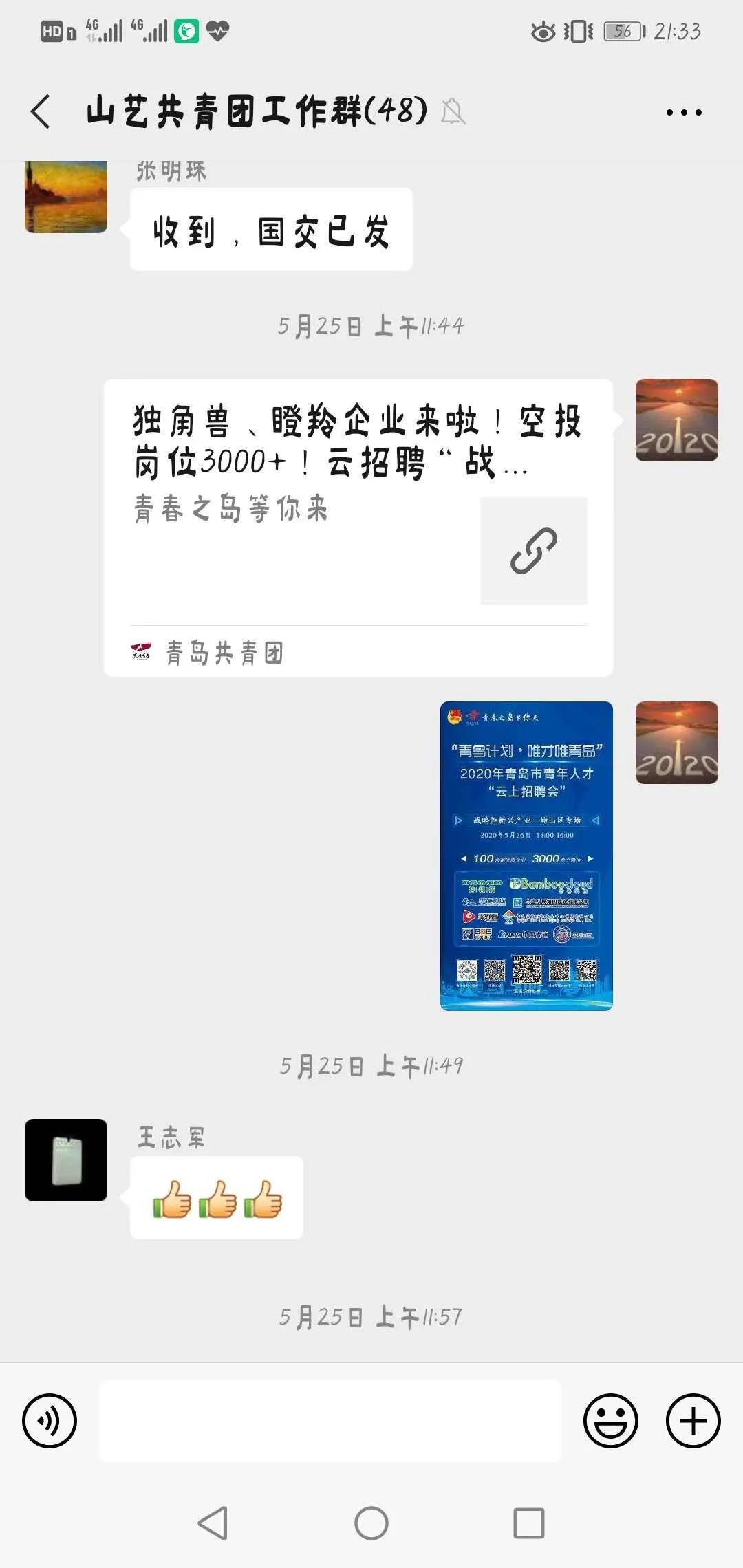Open the emoji picker
The width and height of the screenshot is (743, 1568).
610,1420
